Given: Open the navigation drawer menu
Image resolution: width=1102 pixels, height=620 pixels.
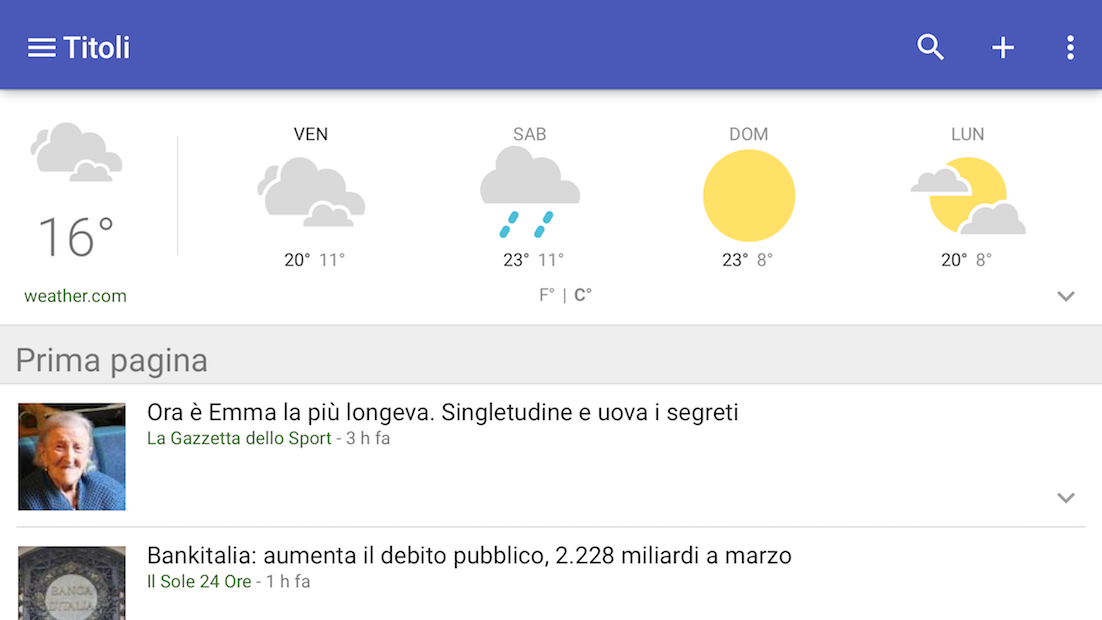Looking at the screenshot, I should tap(41, 48).
